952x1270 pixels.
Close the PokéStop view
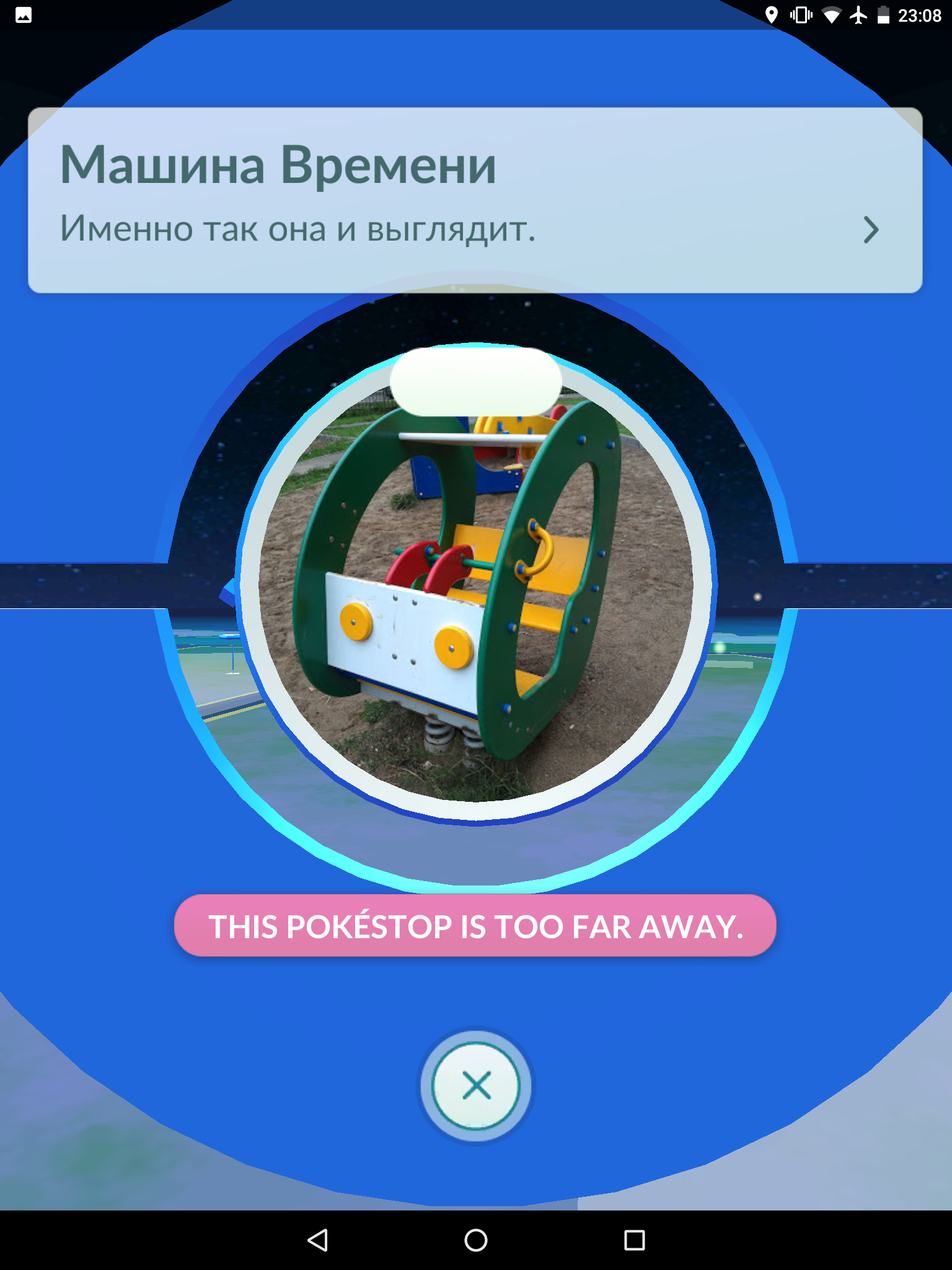(x=476, y=1086)
